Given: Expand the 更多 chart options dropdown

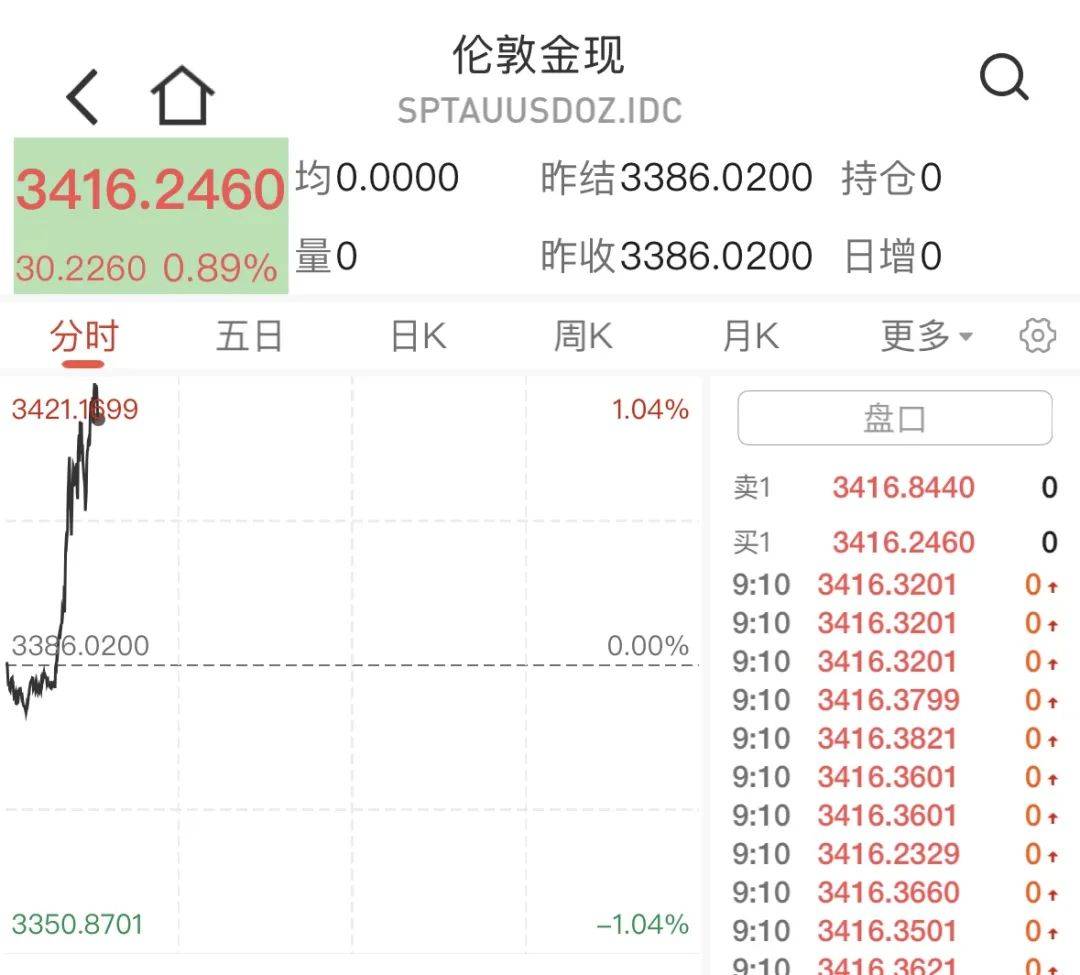Looking at the screenshot, I should pyautogui.click(x=926, y=336).
